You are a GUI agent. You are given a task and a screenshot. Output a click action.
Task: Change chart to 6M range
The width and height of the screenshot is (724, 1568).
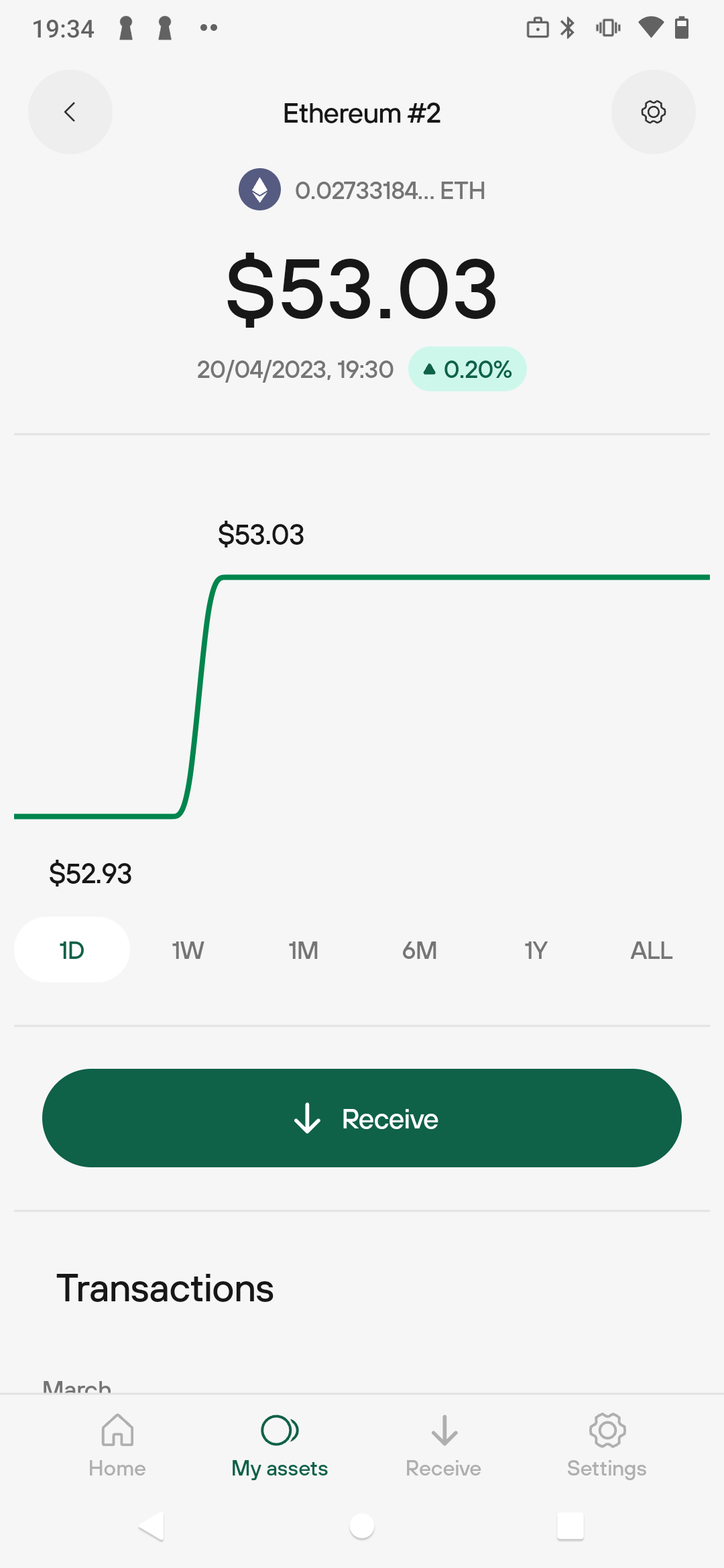[x=420, y=950]
